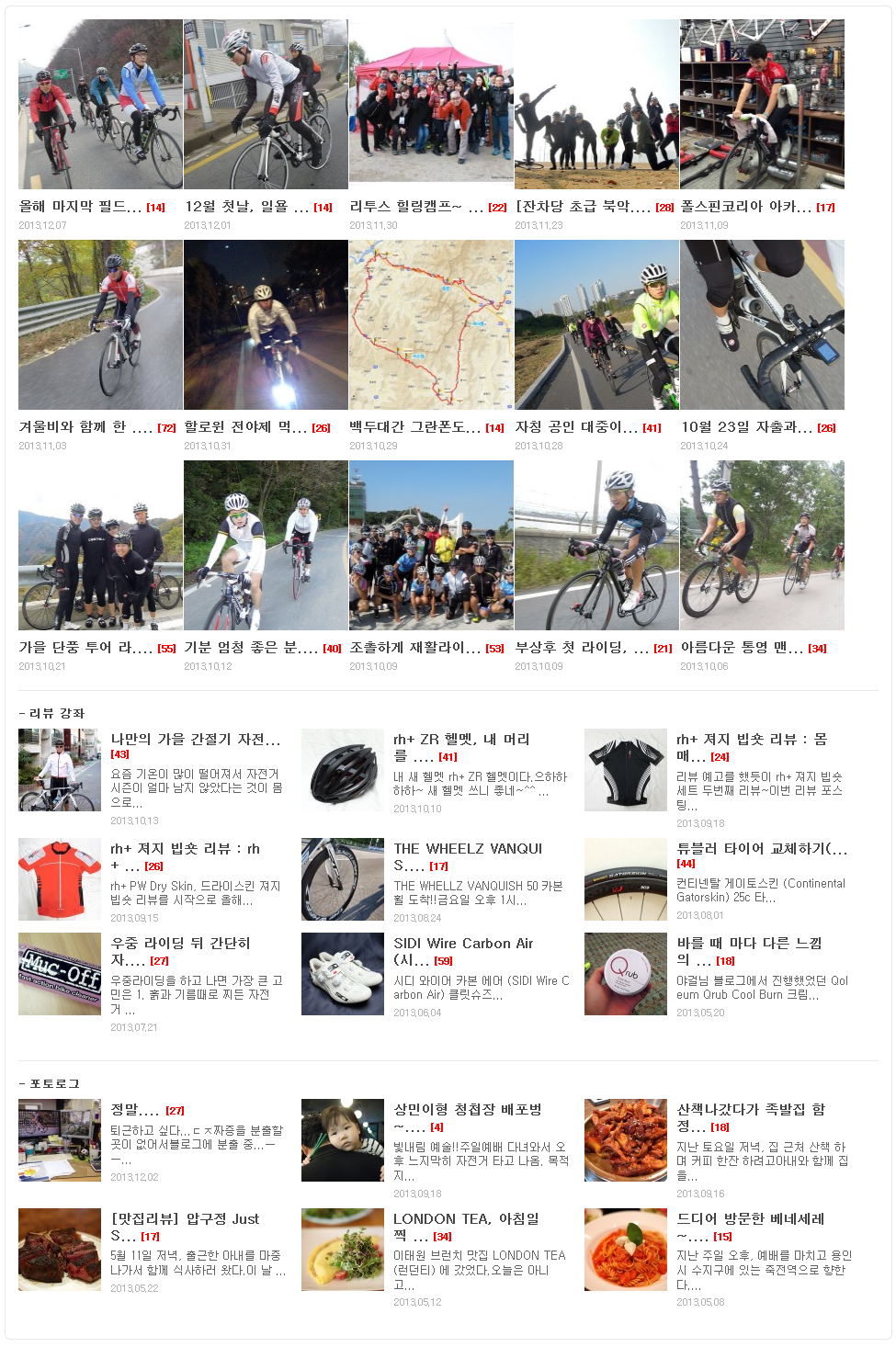Screen dimensions: 896x1347
Task: Read the '우중 라이딩 뒤 간단히' post
Action: coord(180,944)
